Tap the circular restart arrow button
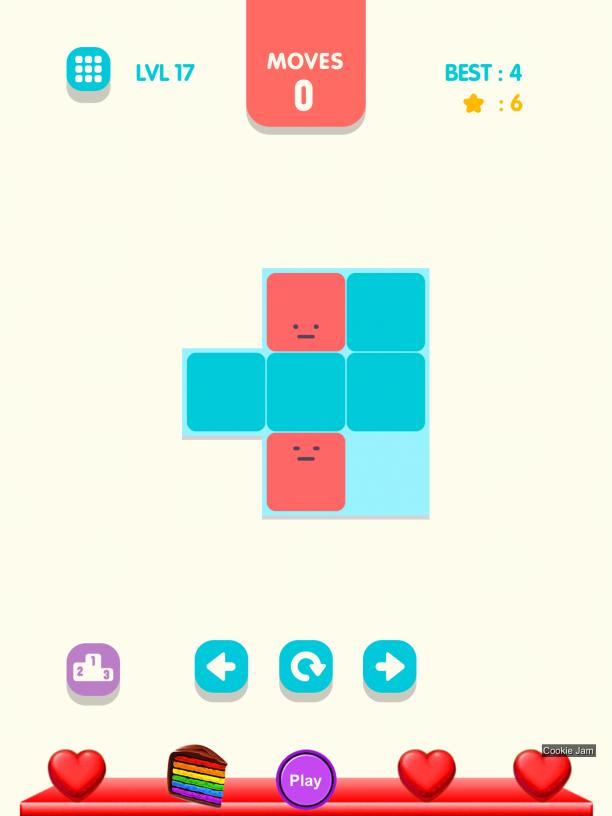Screen dimensions: 612x816 click(x=305, y=667)
